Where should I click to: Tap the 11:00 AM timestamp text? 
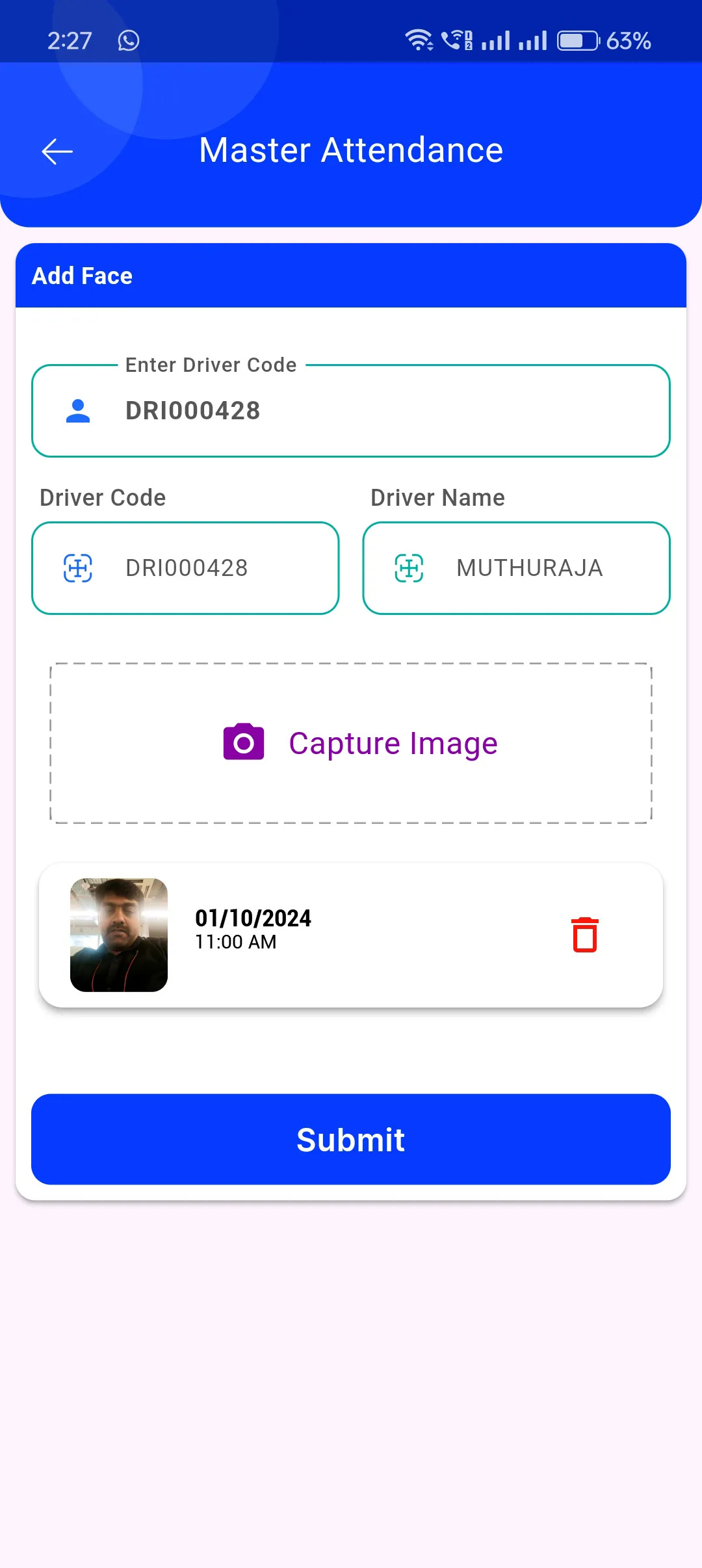(x=235, y=942)
